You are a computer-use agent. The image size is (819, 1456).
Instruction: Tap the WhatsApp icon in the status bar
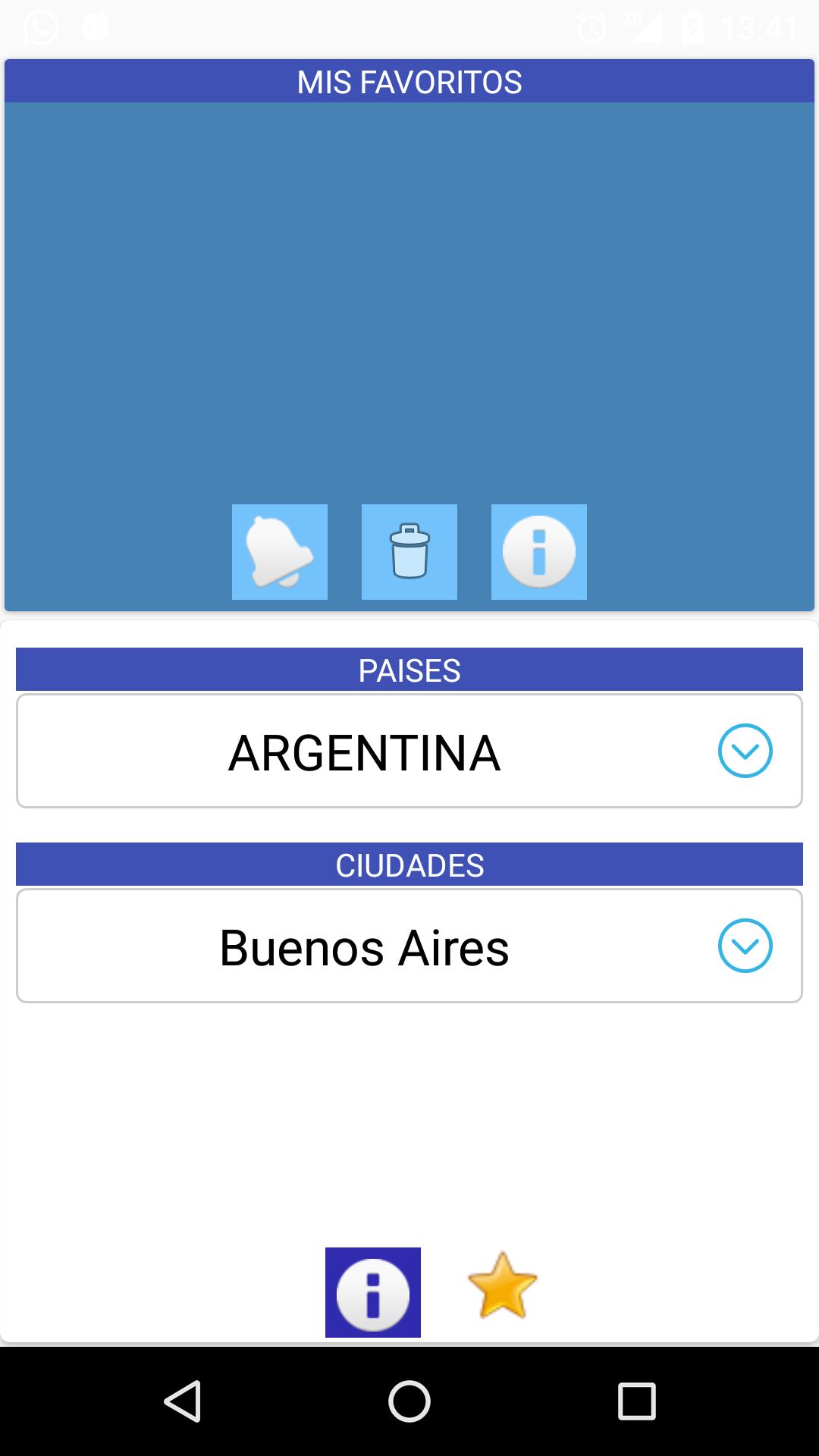click(x=39, y=25)
